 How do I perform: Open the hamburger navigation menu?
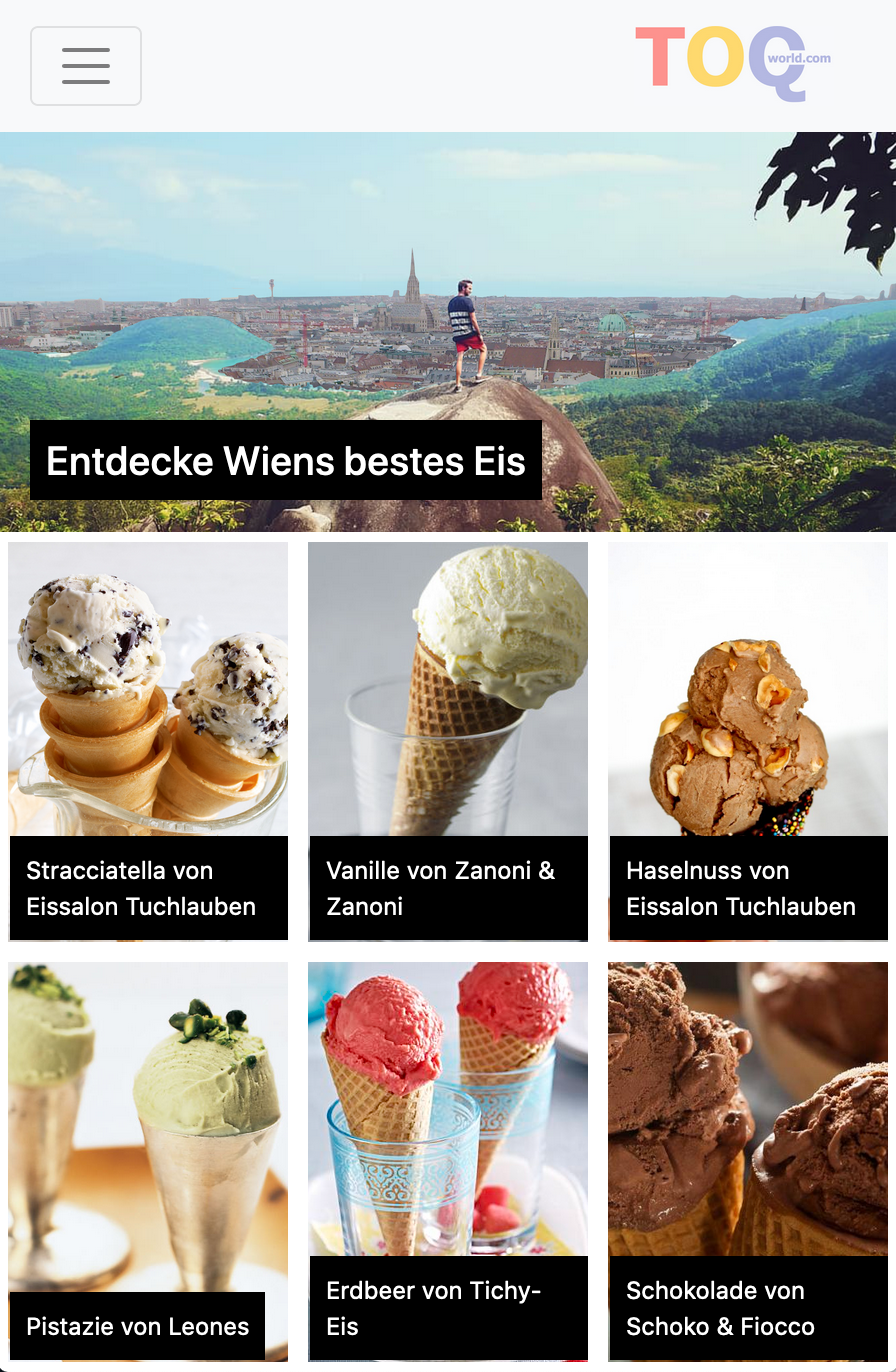(86, 65)
